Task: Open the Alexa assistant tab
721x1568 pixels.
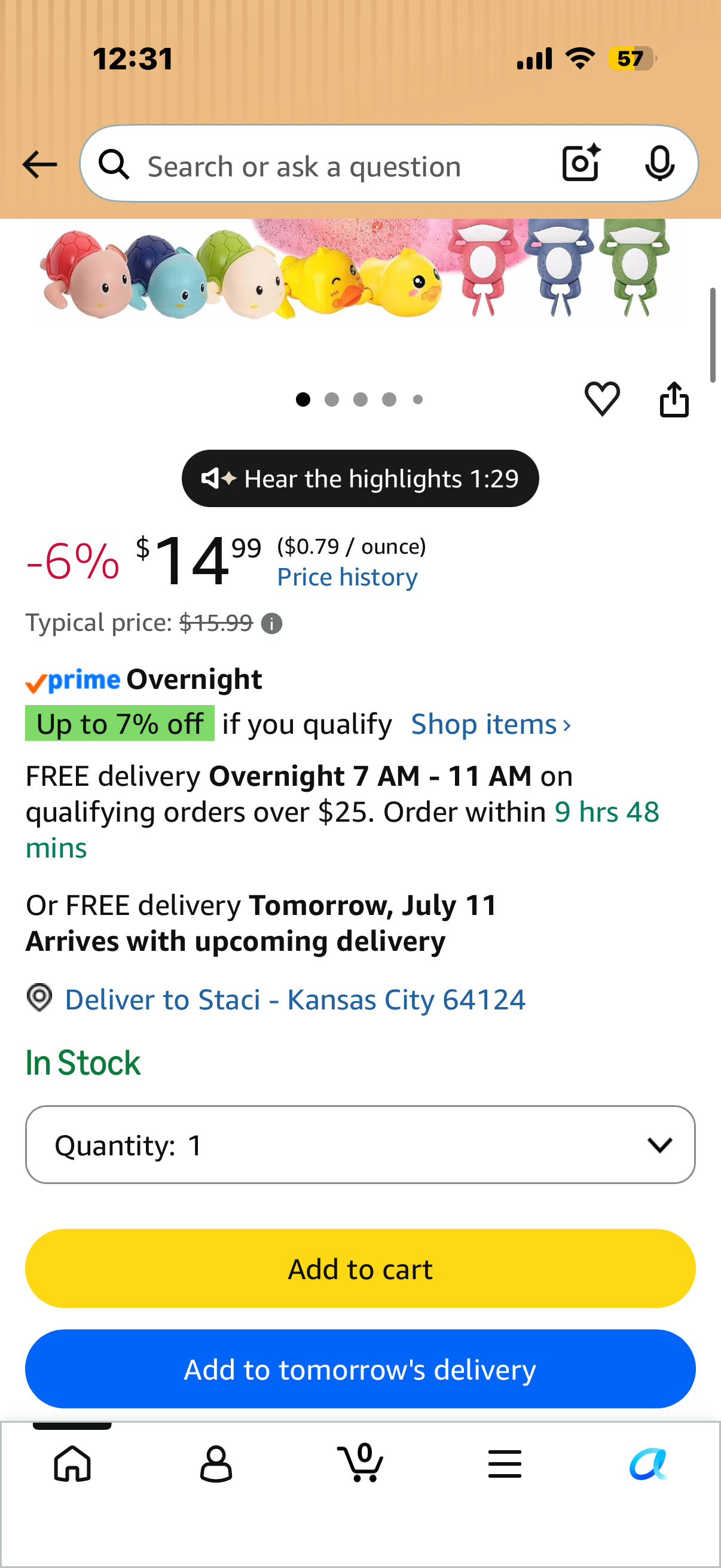Action: pyautogui.click(x=649, y=1464)
